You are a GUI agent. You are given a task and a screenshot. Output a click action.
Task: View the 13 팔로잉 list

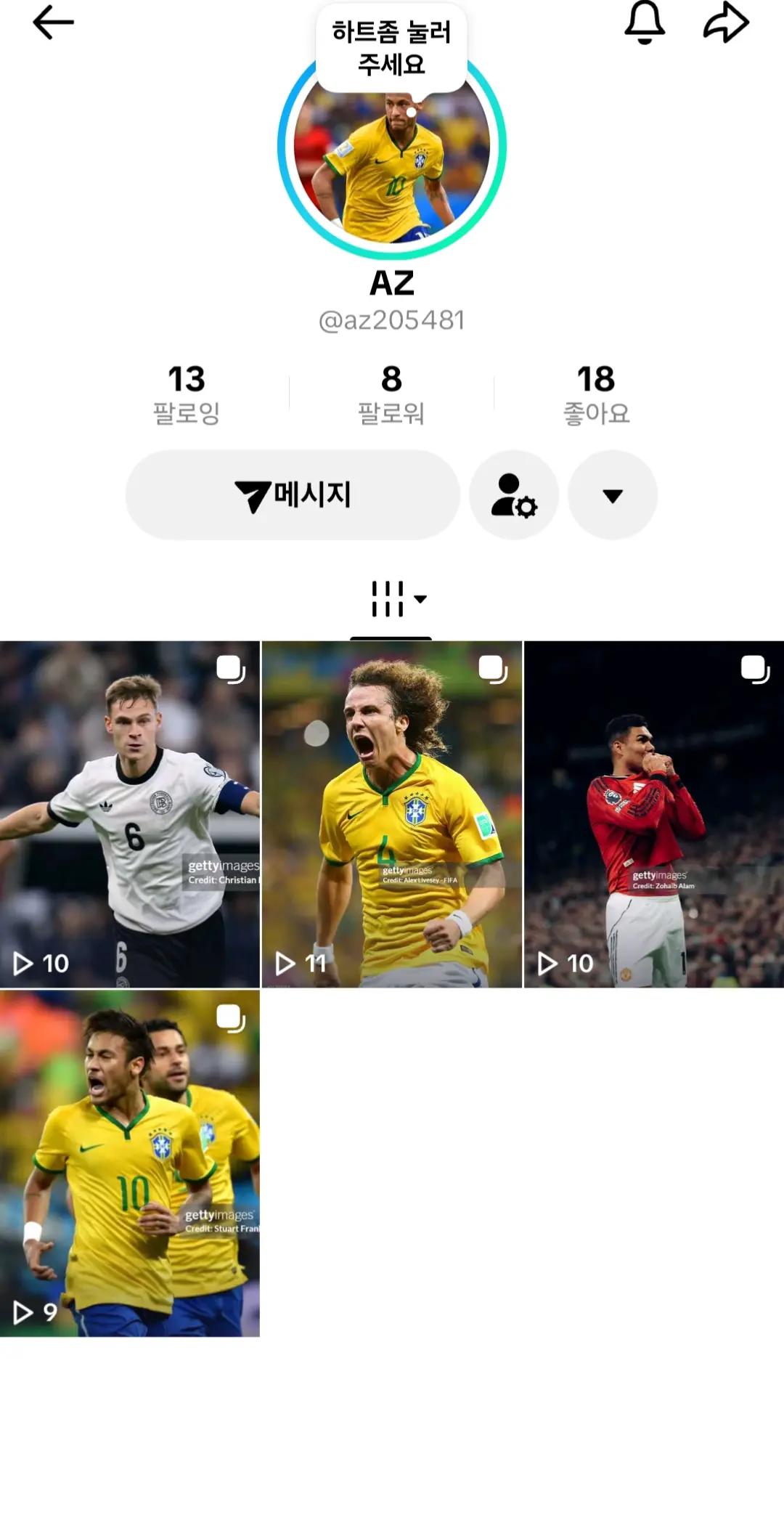(x=187, y=394)
